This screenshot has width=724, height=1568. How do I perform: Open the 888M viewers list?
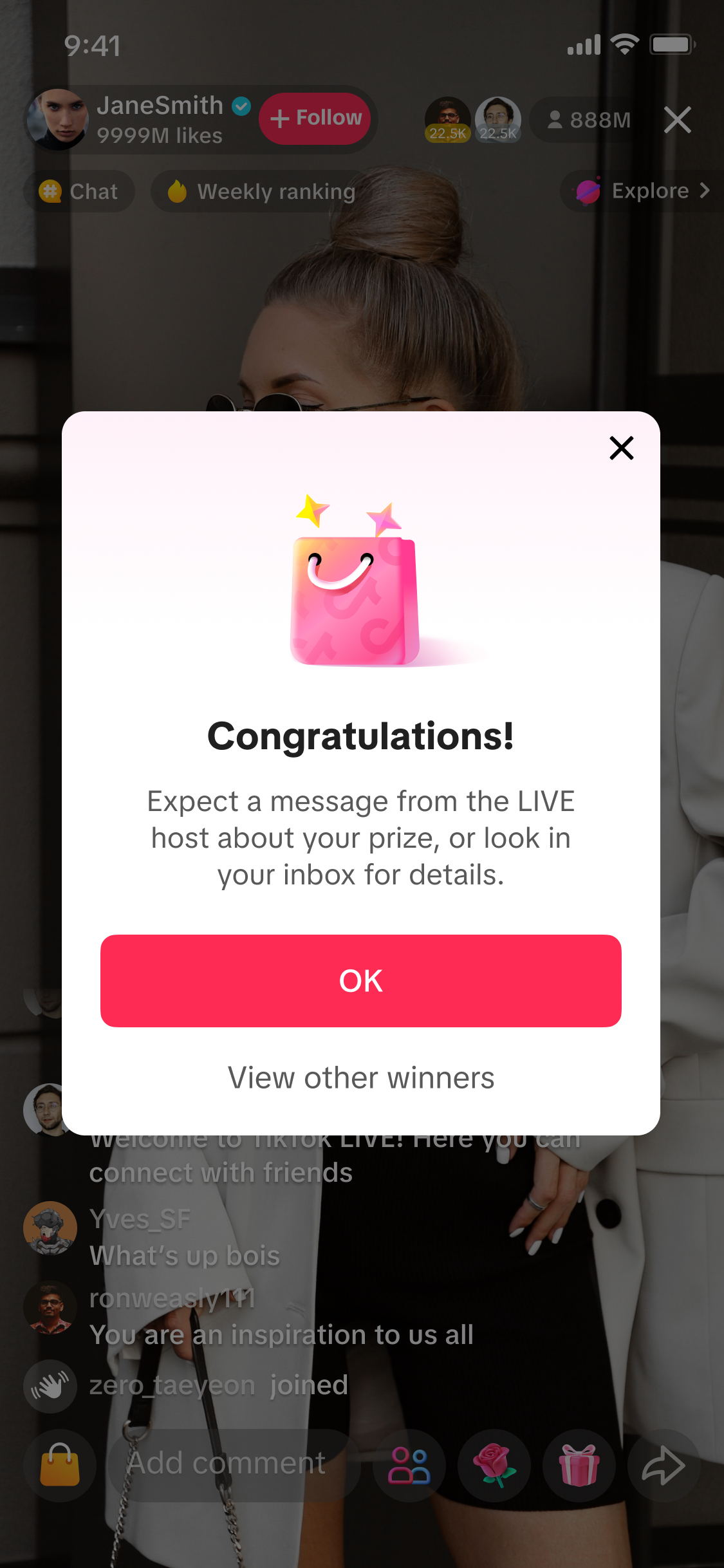pos(588,120)
